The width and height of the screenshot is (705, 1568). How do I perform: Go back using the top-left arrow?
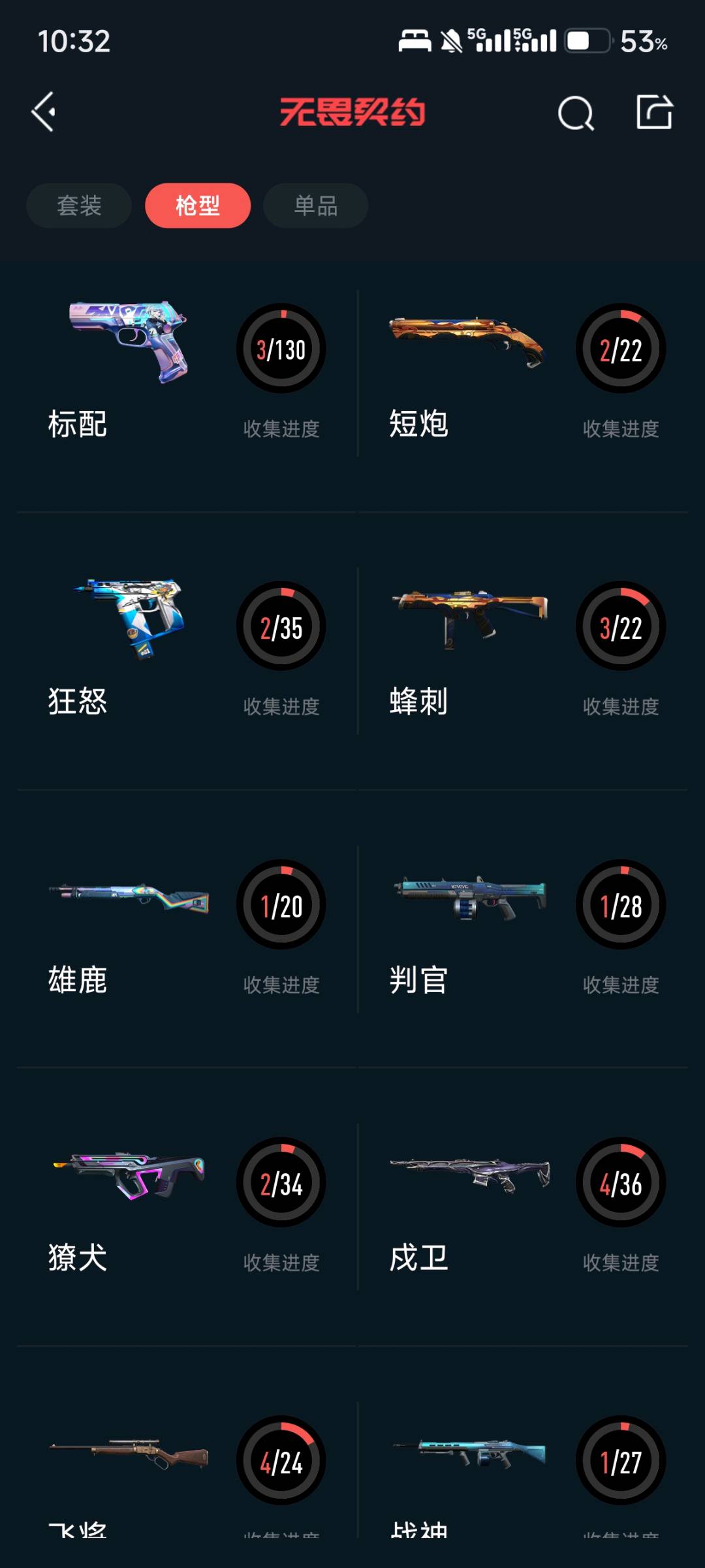point(44,112)
